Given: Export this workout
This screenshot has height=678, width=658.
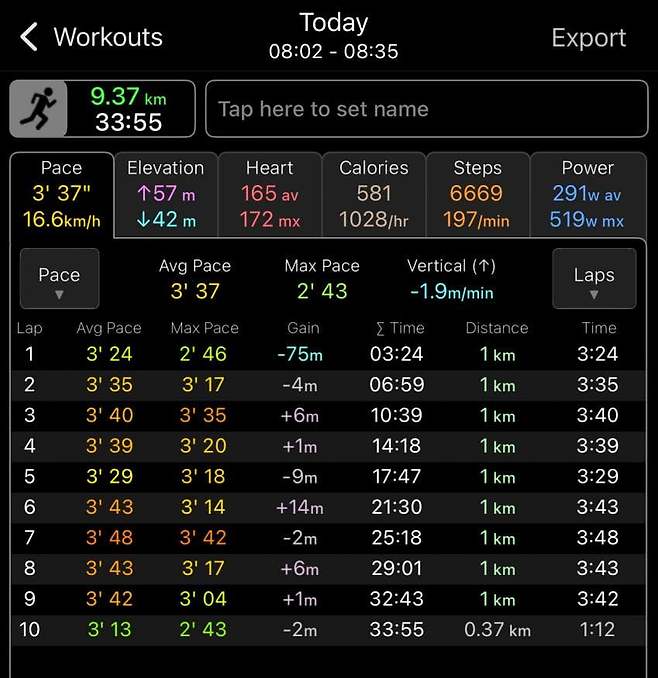Looking at the screenshot, I should [x=588, y=38].
